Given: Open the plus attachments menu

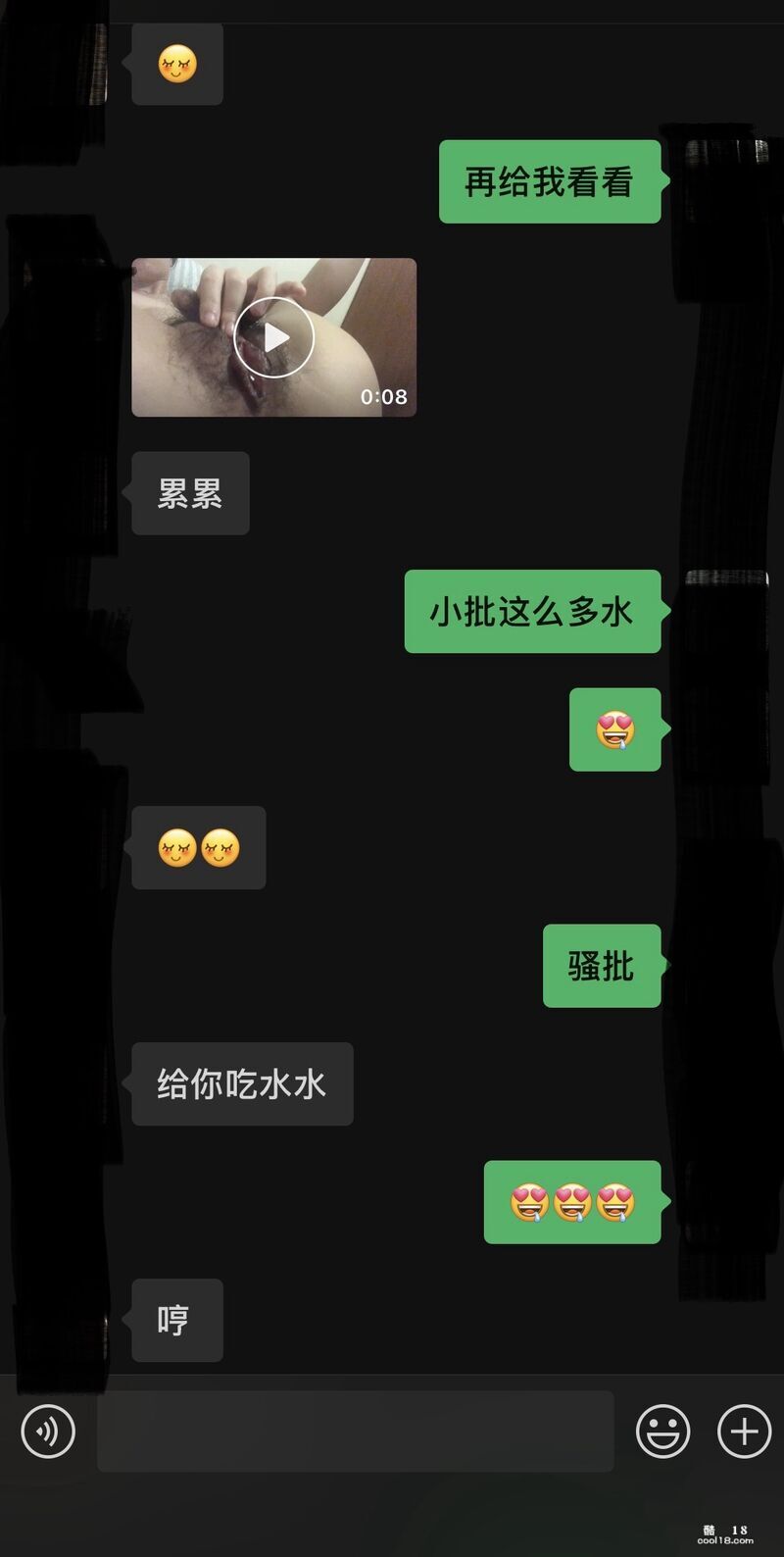Looking at the screenshot, I should pos(744,1431).
